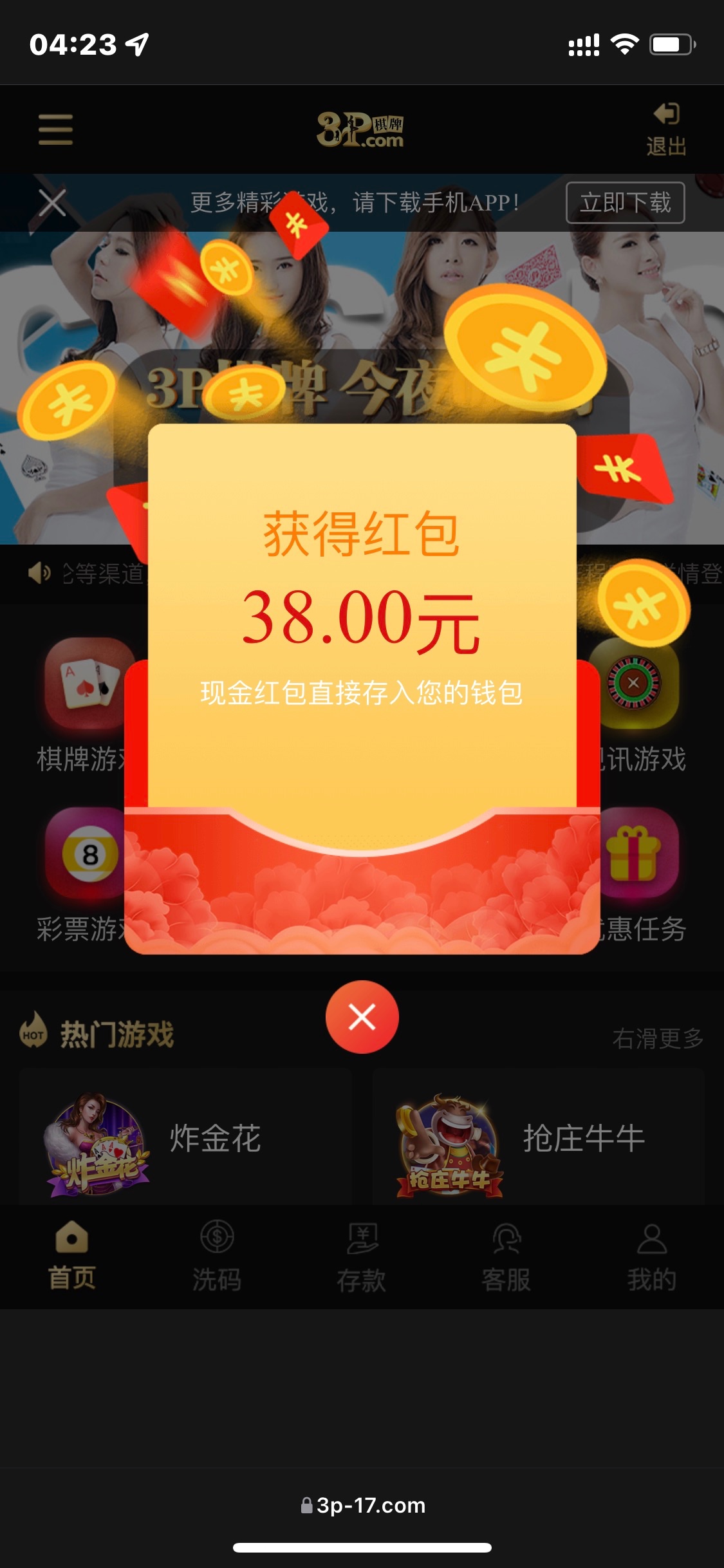The height and width of the screenshot is (1568, 724).
Task: Switch to the 首页 tab
Action: [x=72, y=1255]
